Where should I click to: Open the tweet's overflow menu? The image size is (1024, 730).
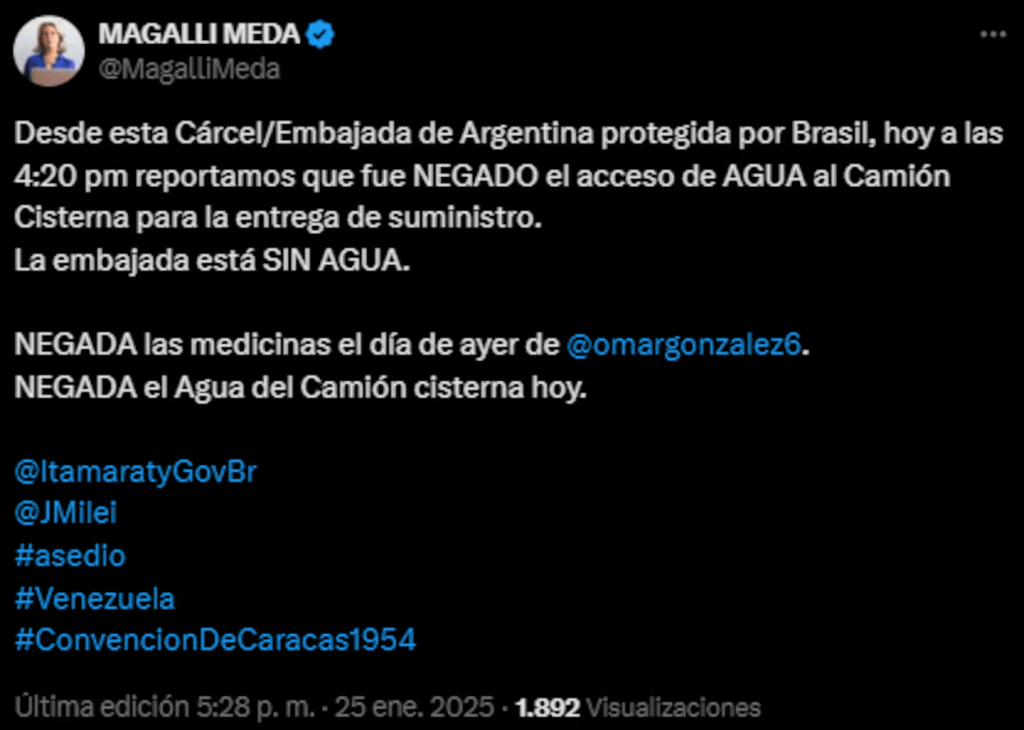pyautogui.click(x=991, y=34)
